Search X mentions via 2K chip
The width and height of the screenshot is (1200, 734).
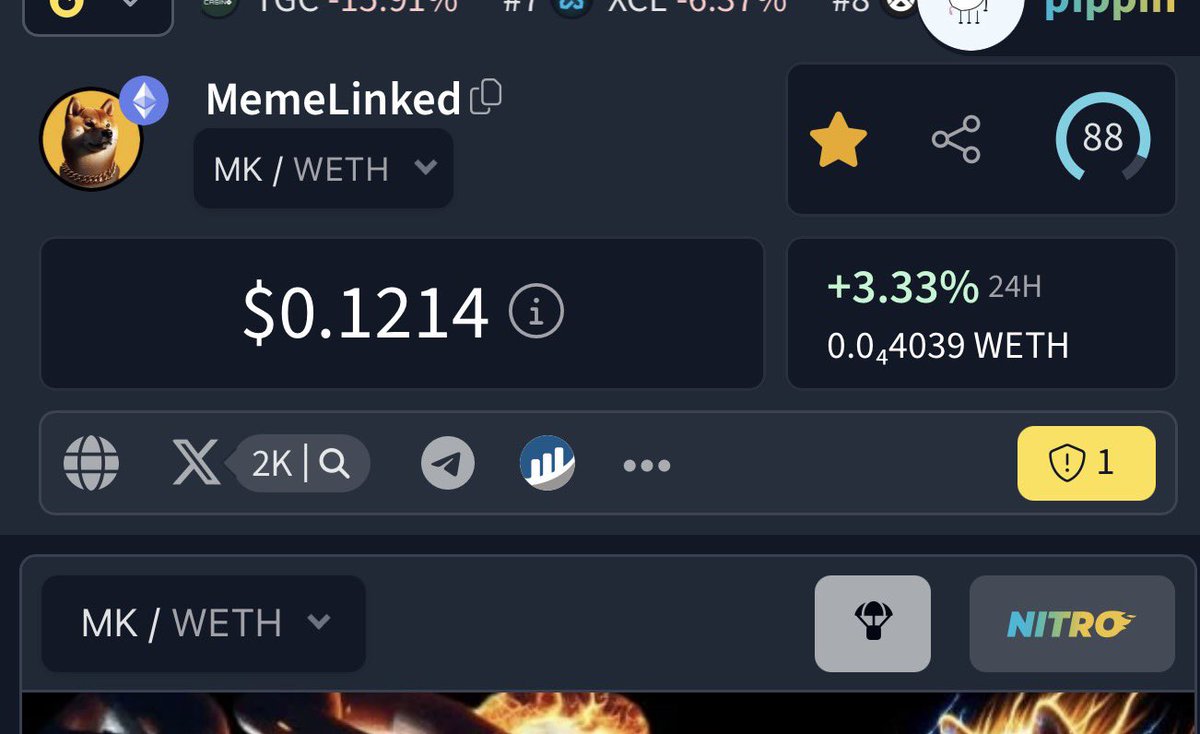pyautogui.click(x=300, y=464)
